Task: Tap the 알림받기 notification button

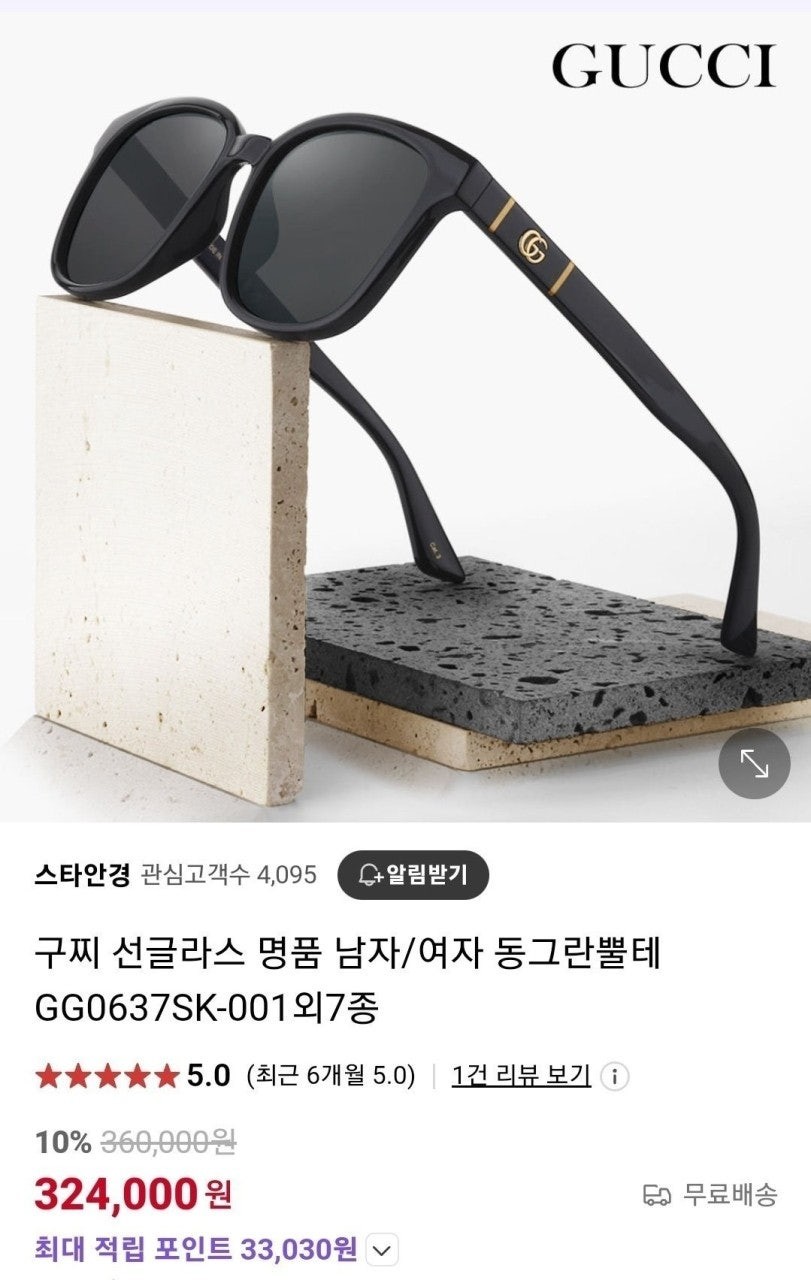Action: [413, 875]
